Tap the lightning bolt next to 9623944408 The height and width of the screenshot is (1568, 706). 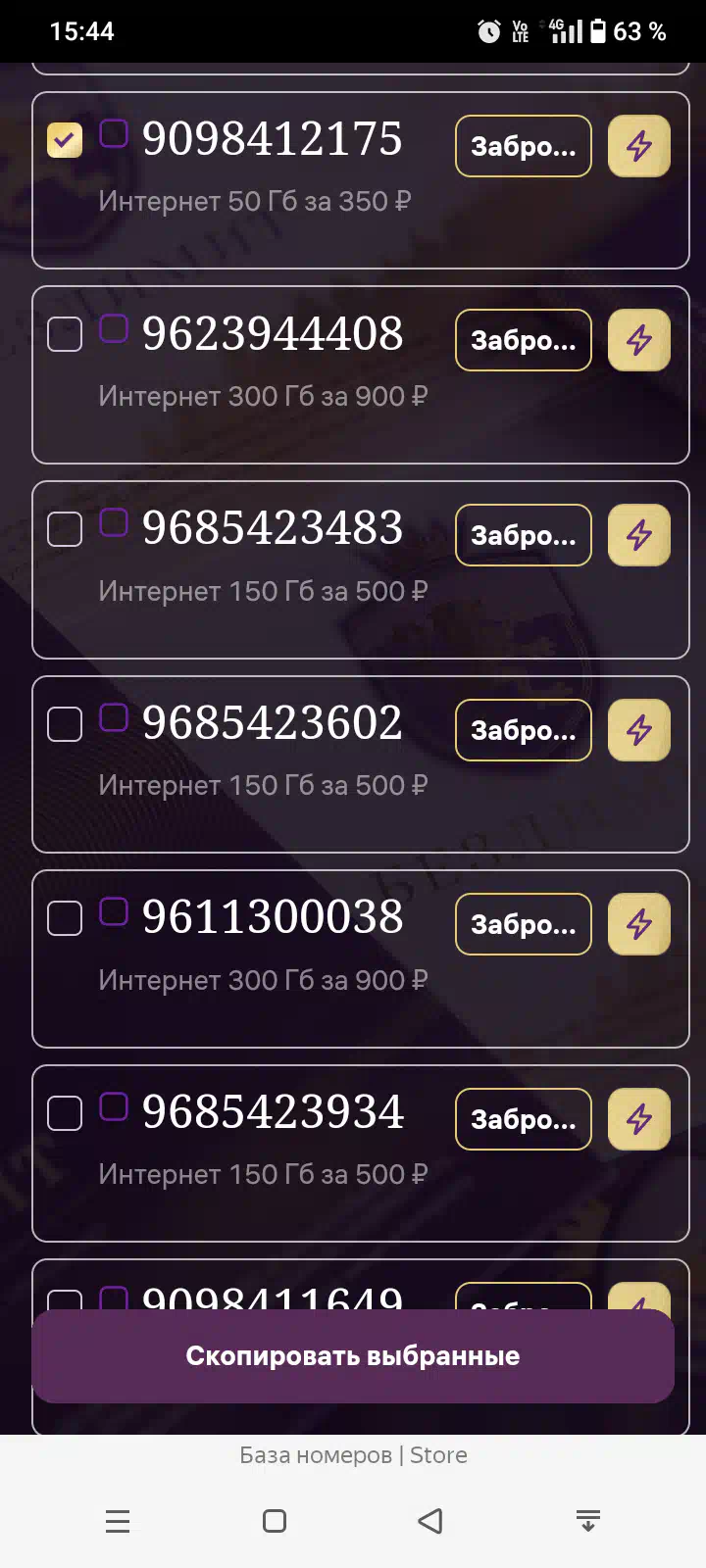[639, 340]
